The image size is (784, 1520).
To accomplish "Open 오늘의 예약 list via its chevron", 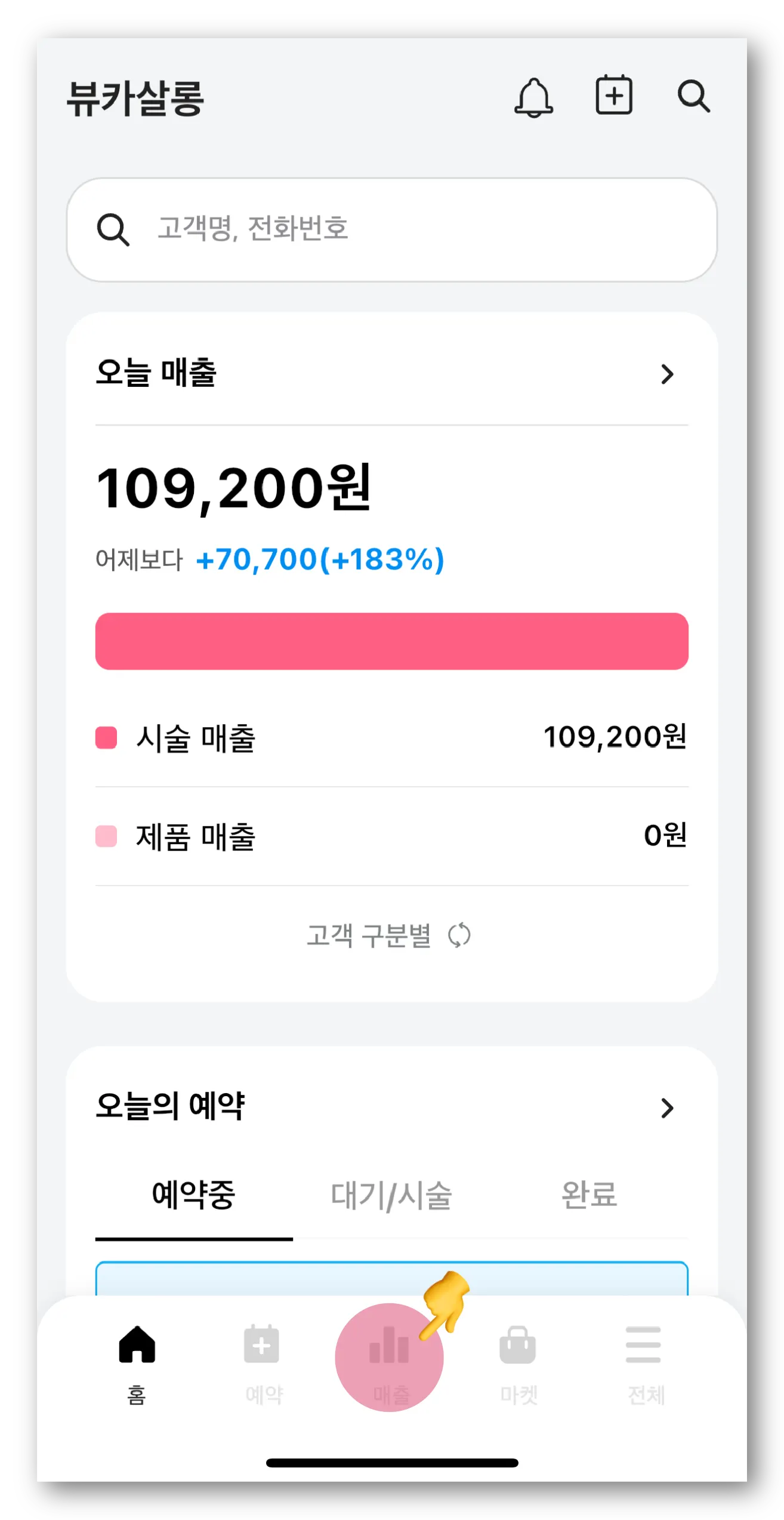I will [x=667, y=1108].
